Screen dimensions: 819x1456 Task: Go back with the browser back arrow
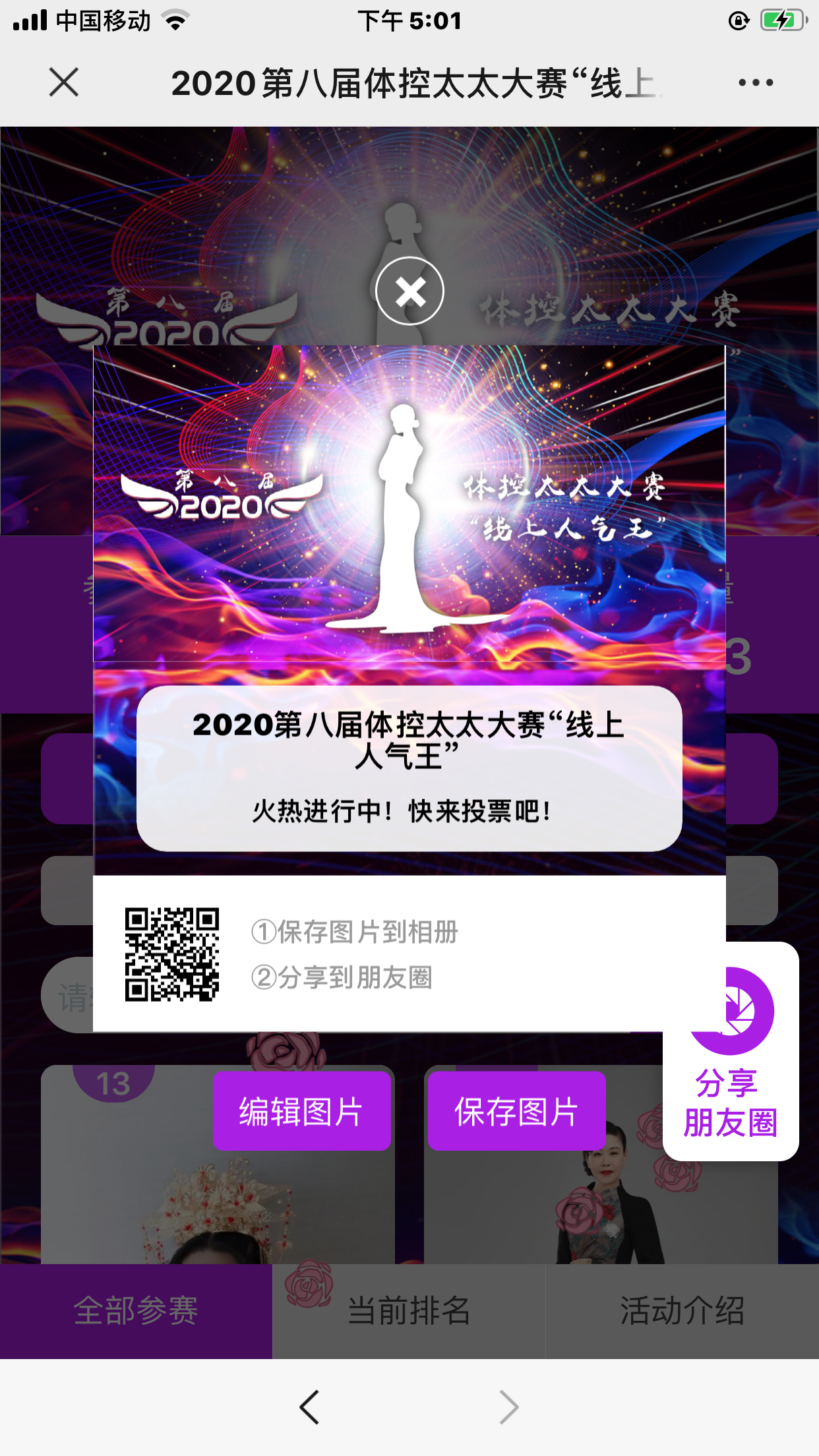point(309,1407)
